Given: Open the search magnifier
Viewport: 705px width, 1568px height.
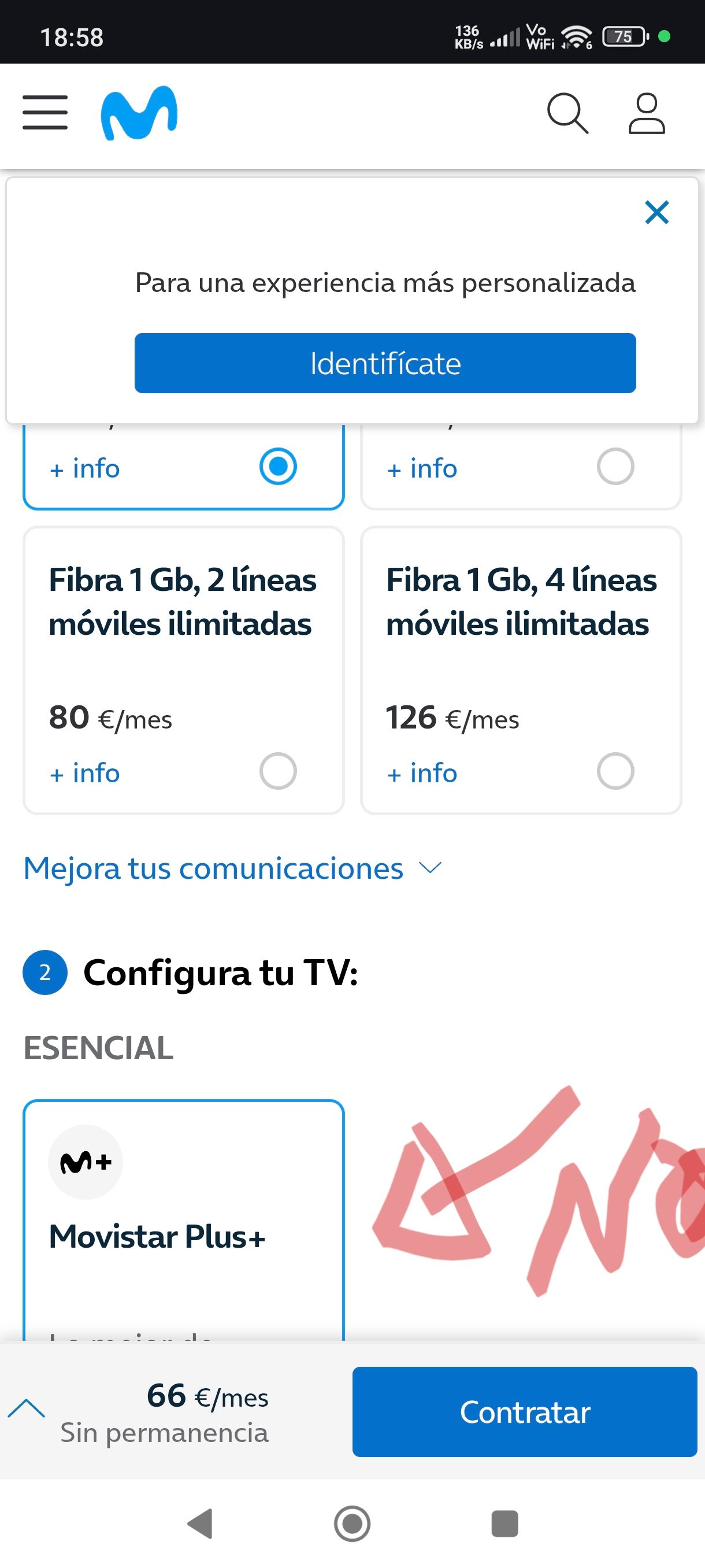Looking at the screenshot, I should coord(567,113).
